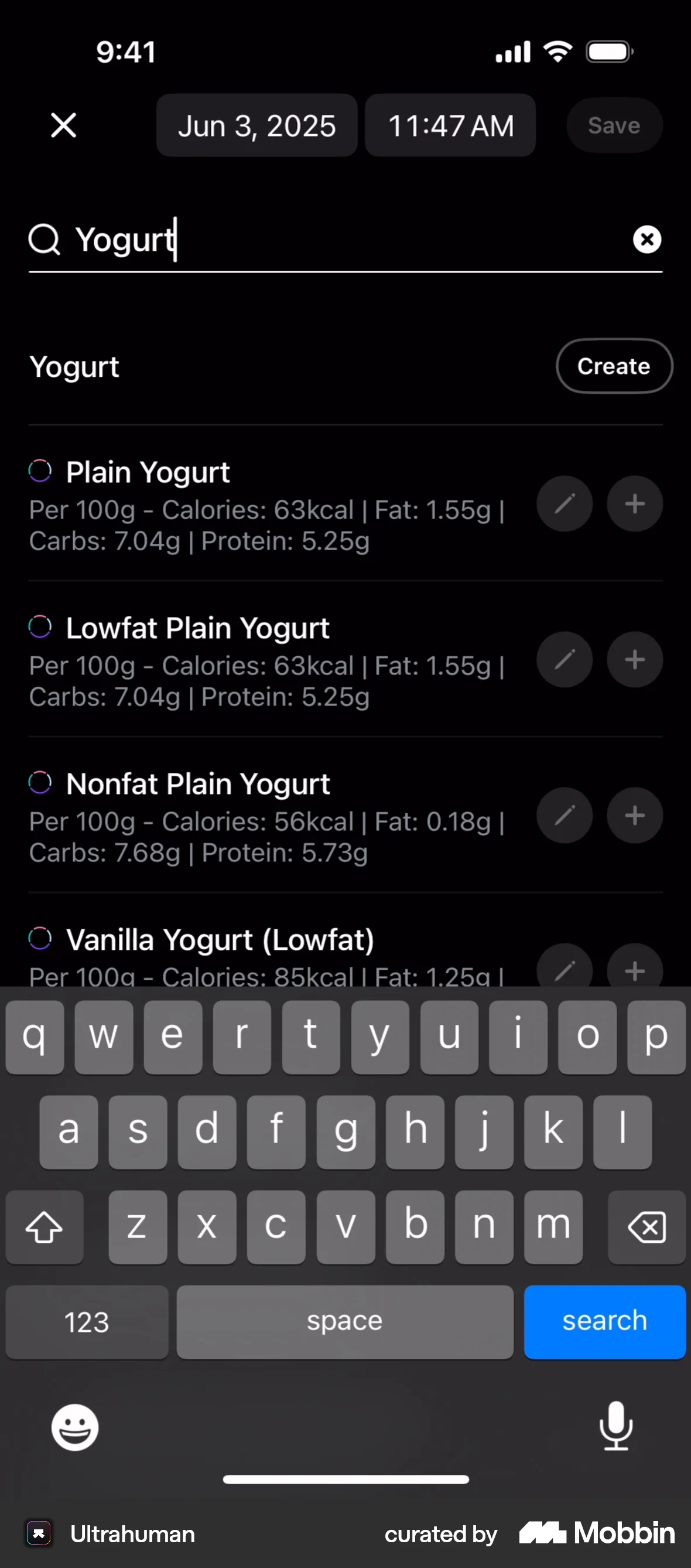Add Lowfat Plain Yogurt to the log
This screenshot has width=691, height=1568.
634,659
